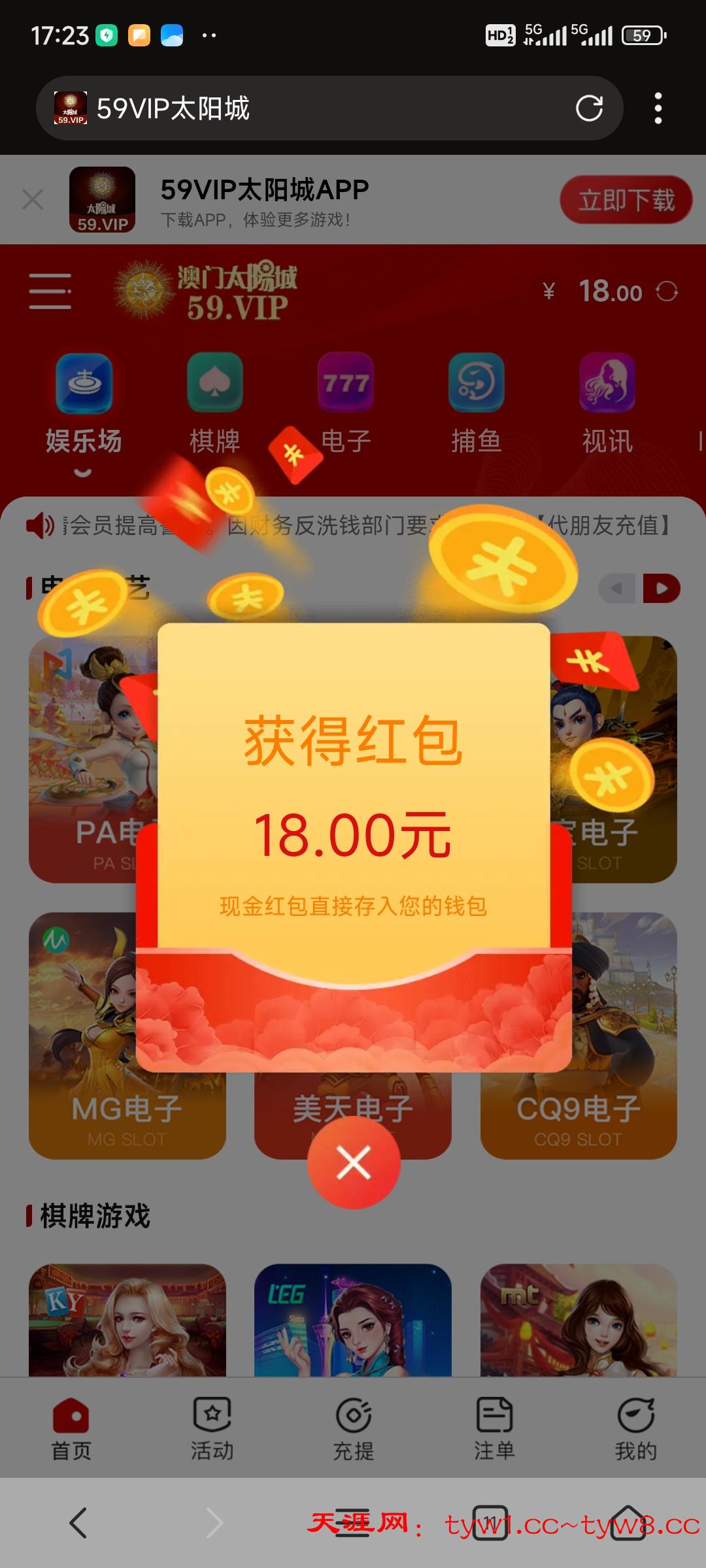
Task: Open the 注单 tab
Action: tap(494, 1428)
